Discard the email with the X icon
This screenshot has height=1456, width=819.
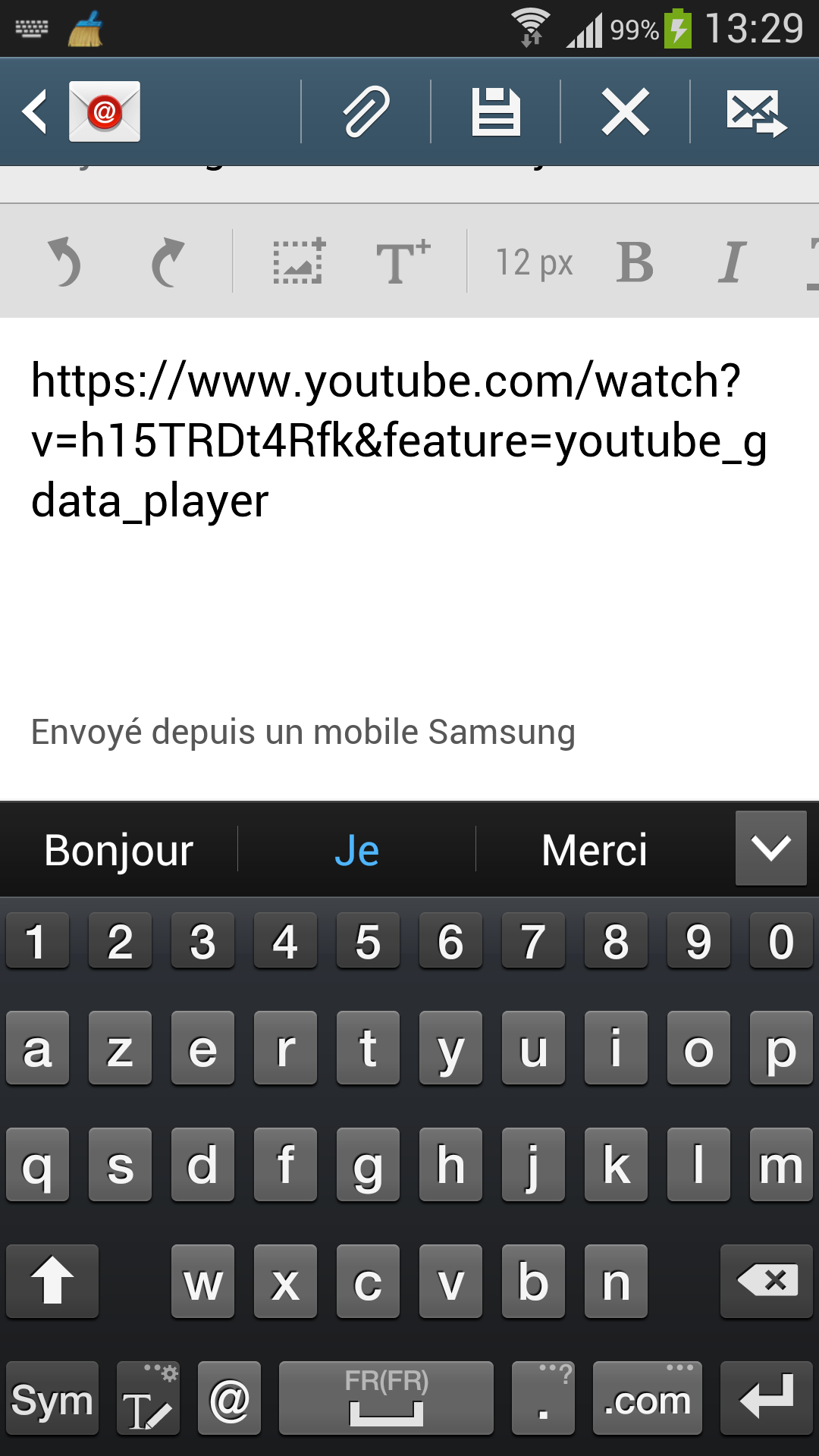[624, 111]
